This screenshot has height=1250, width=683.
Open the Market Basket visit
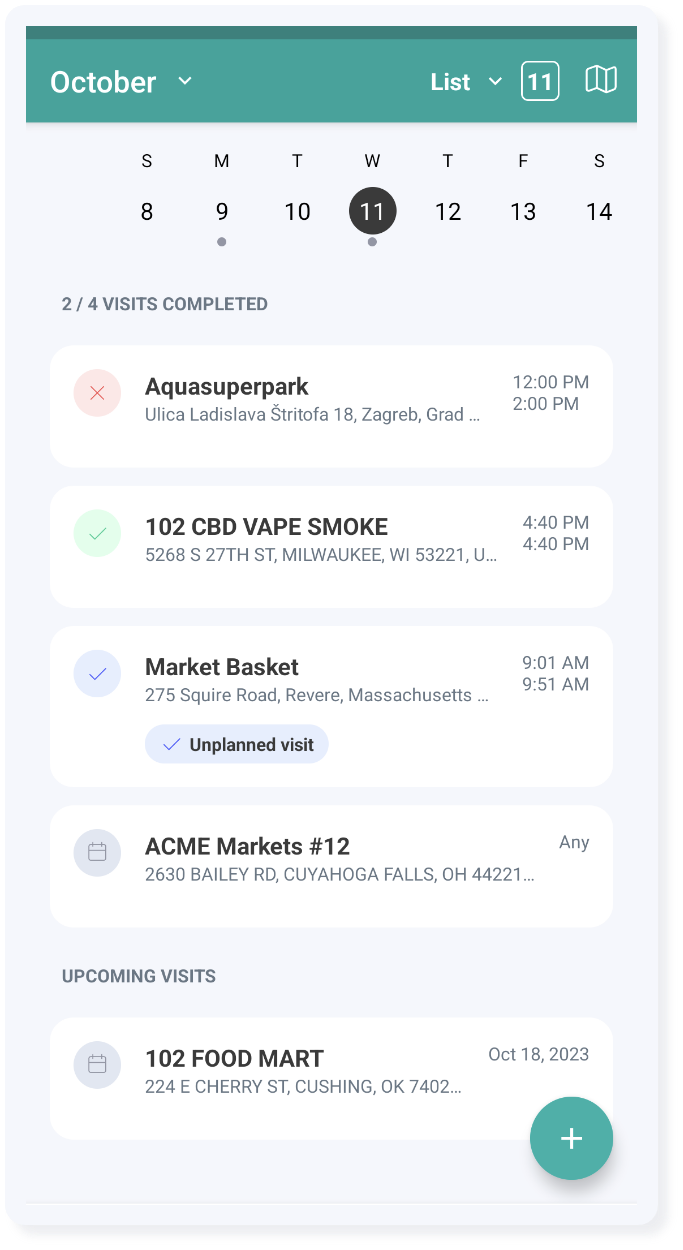331,707
